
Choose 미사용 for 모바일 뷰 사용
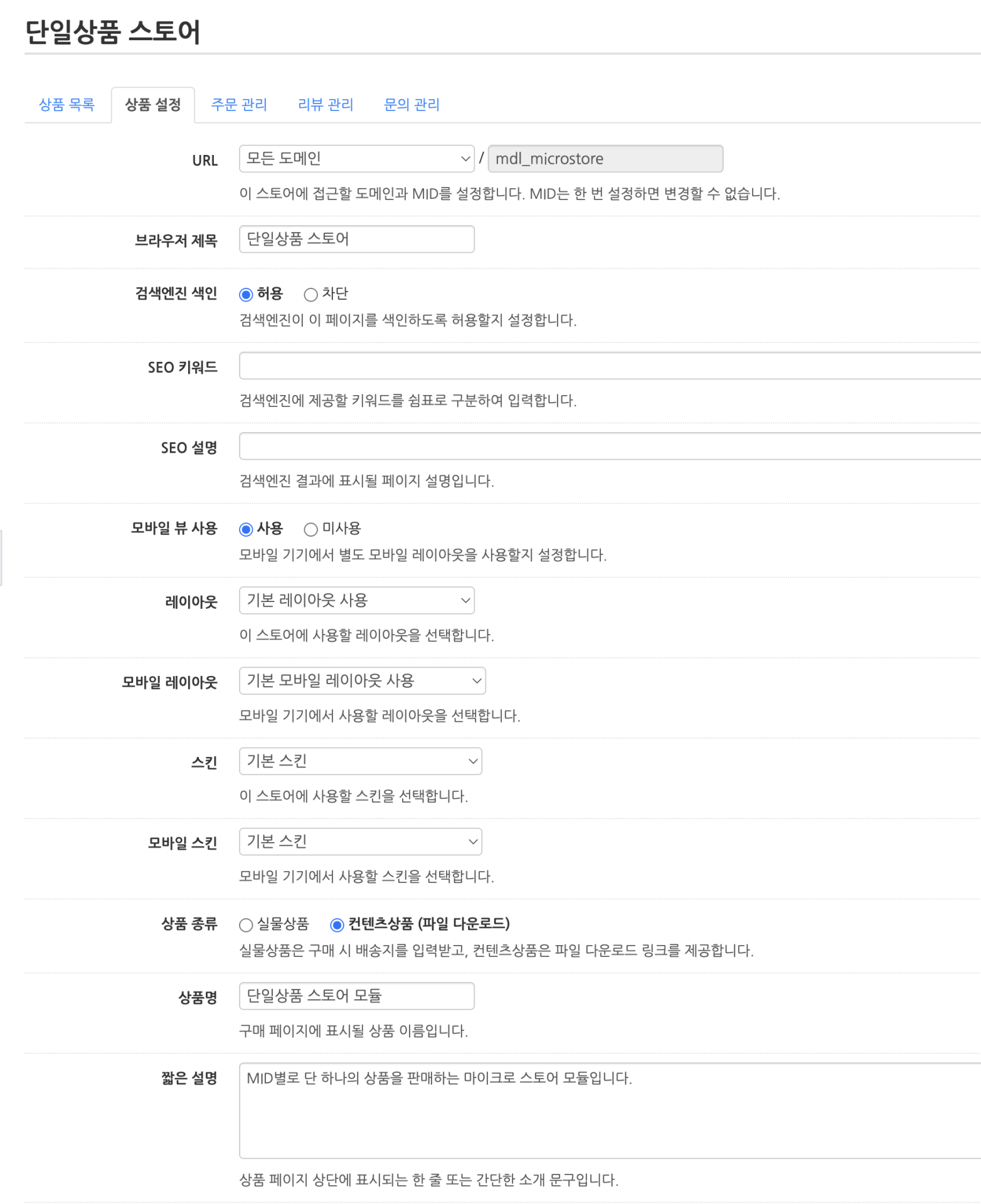coord(310,529)
